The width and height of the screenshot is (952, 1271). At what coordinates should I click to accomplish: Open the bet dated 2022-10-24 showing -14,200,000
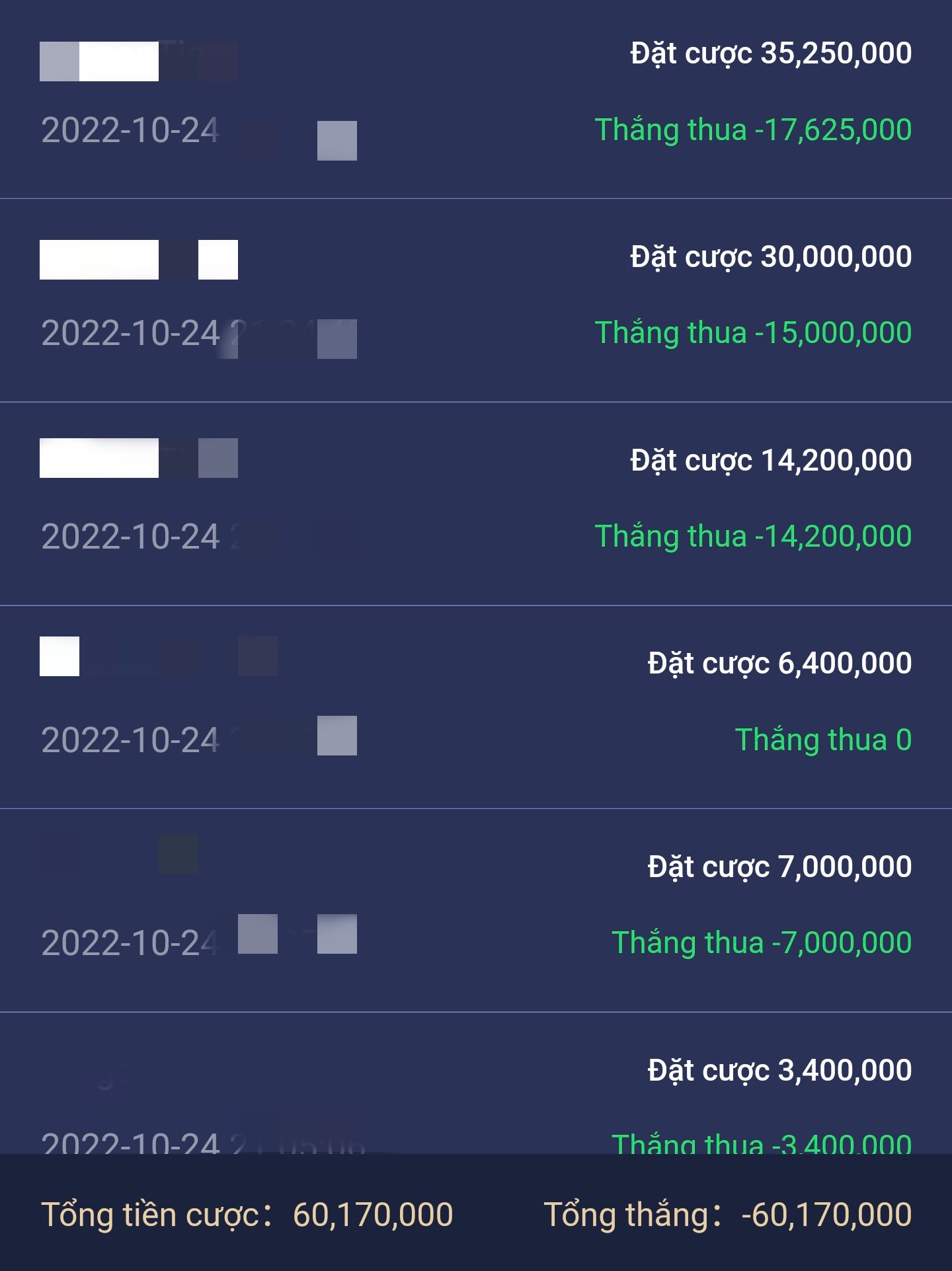(754, 535)
